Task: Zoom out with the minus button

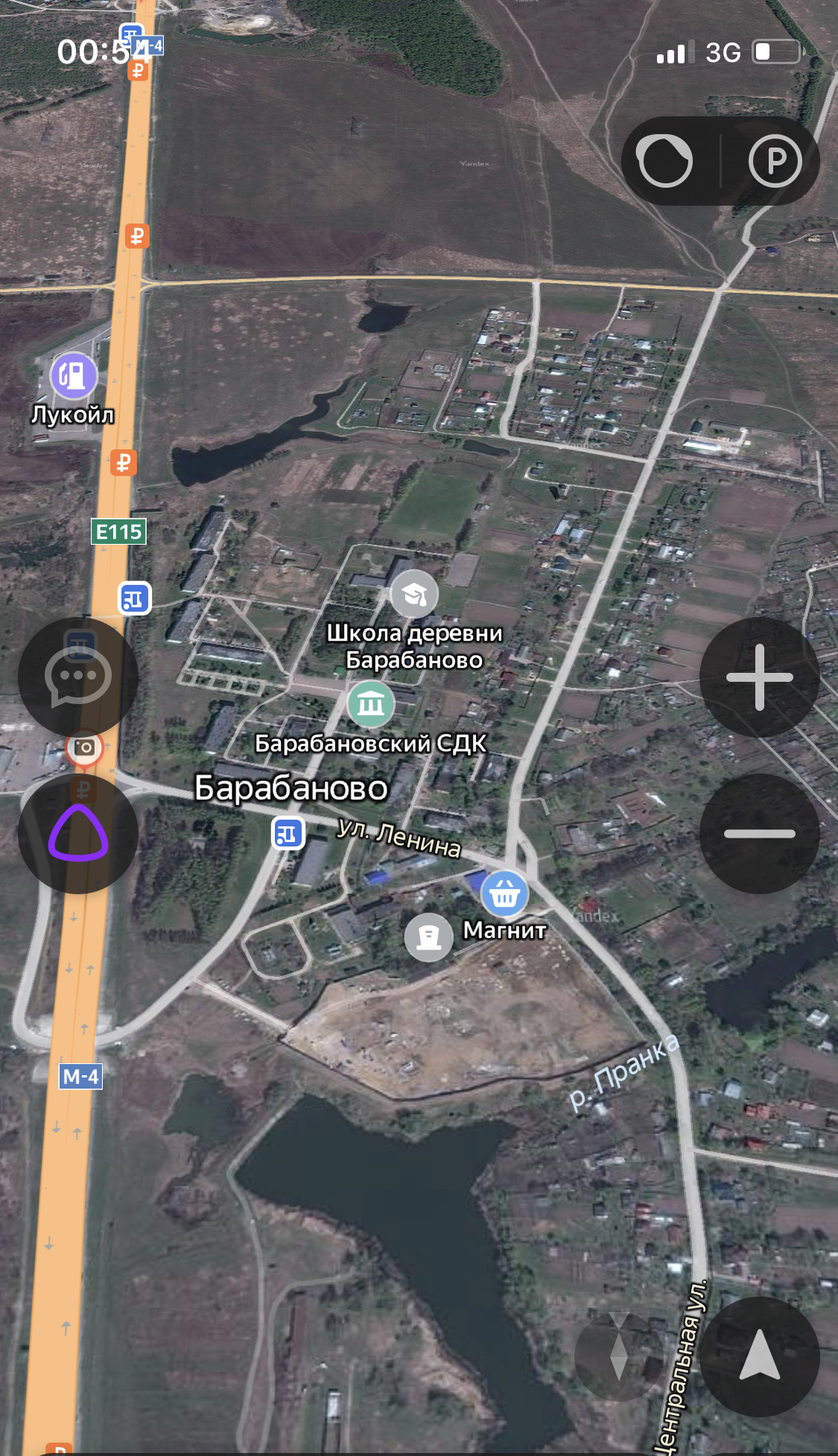Action: pos(759,833)
